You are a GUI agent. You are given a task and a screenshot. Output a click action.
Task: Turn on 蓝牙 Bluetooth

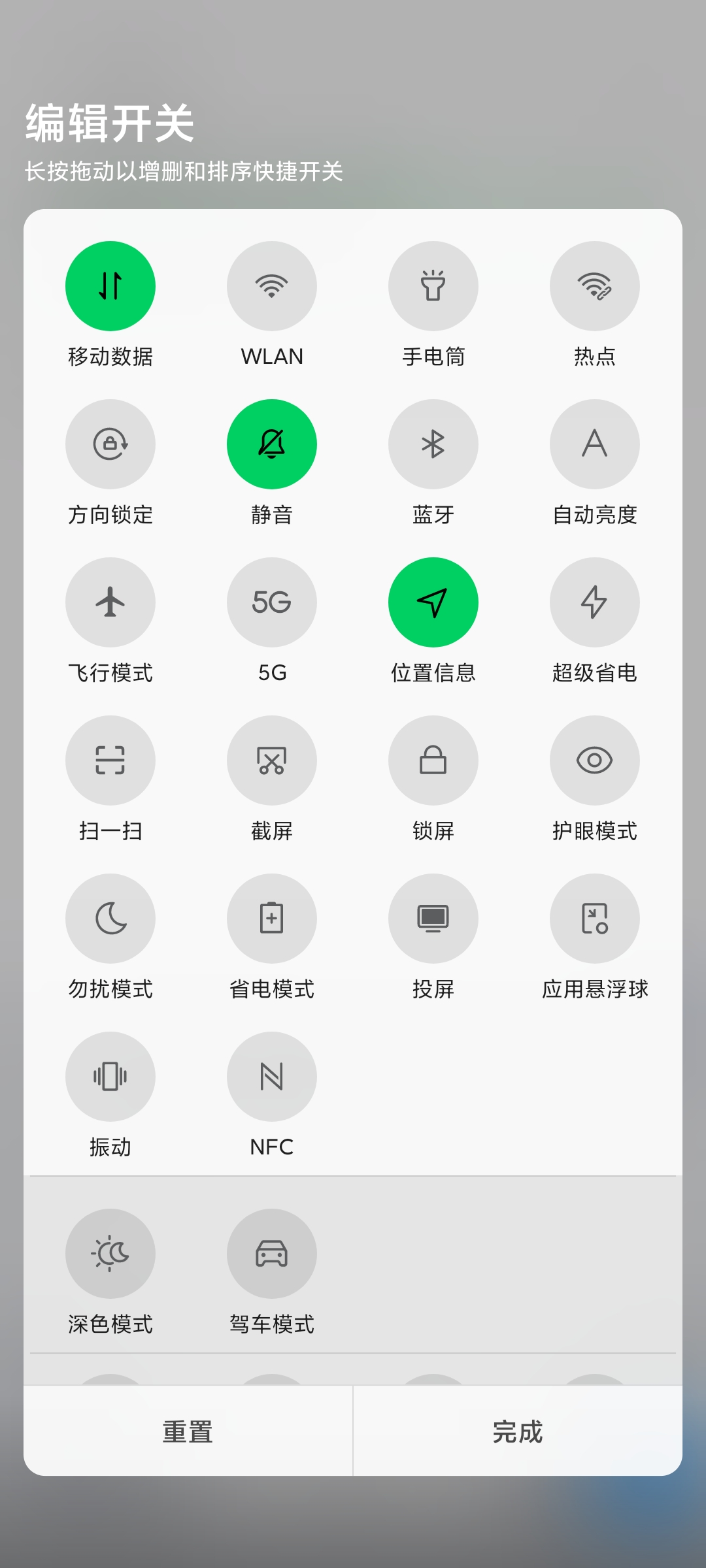433,444
